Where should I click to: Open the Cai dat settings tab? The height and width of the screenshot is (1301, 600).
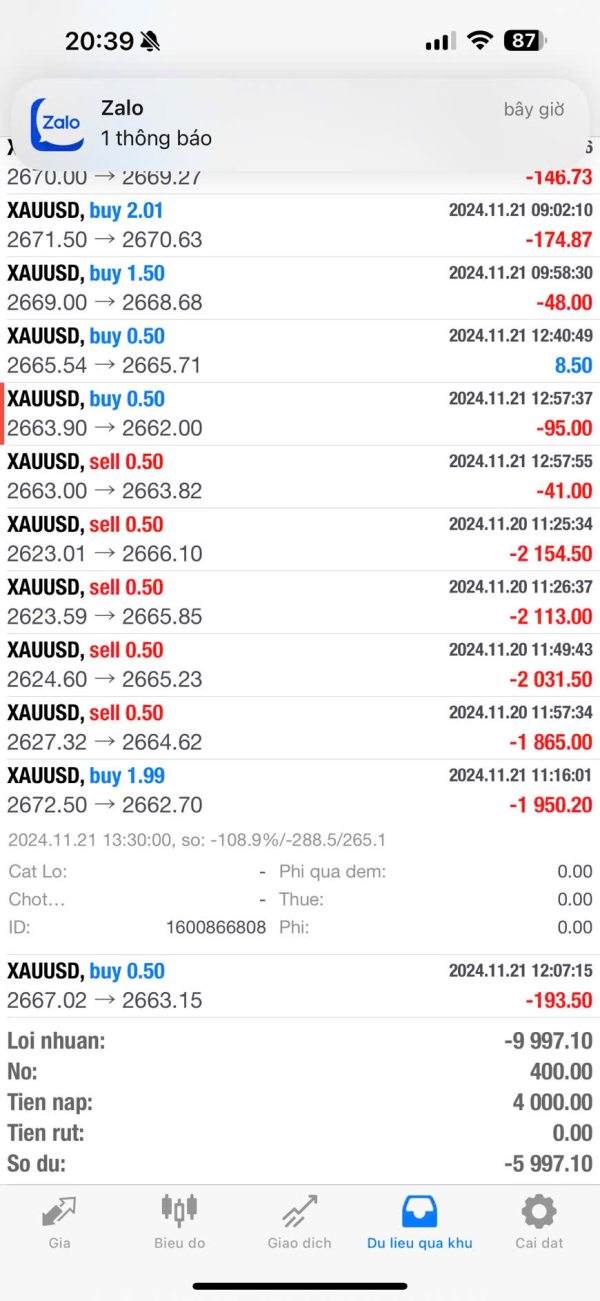[x=539, y=1223]
